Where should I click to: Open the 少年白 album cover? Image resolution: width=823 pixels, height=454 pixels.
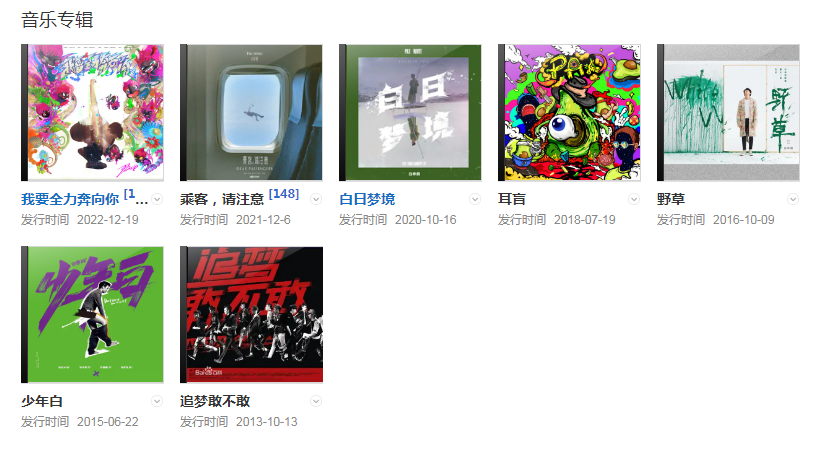click(x=93, y=315)
